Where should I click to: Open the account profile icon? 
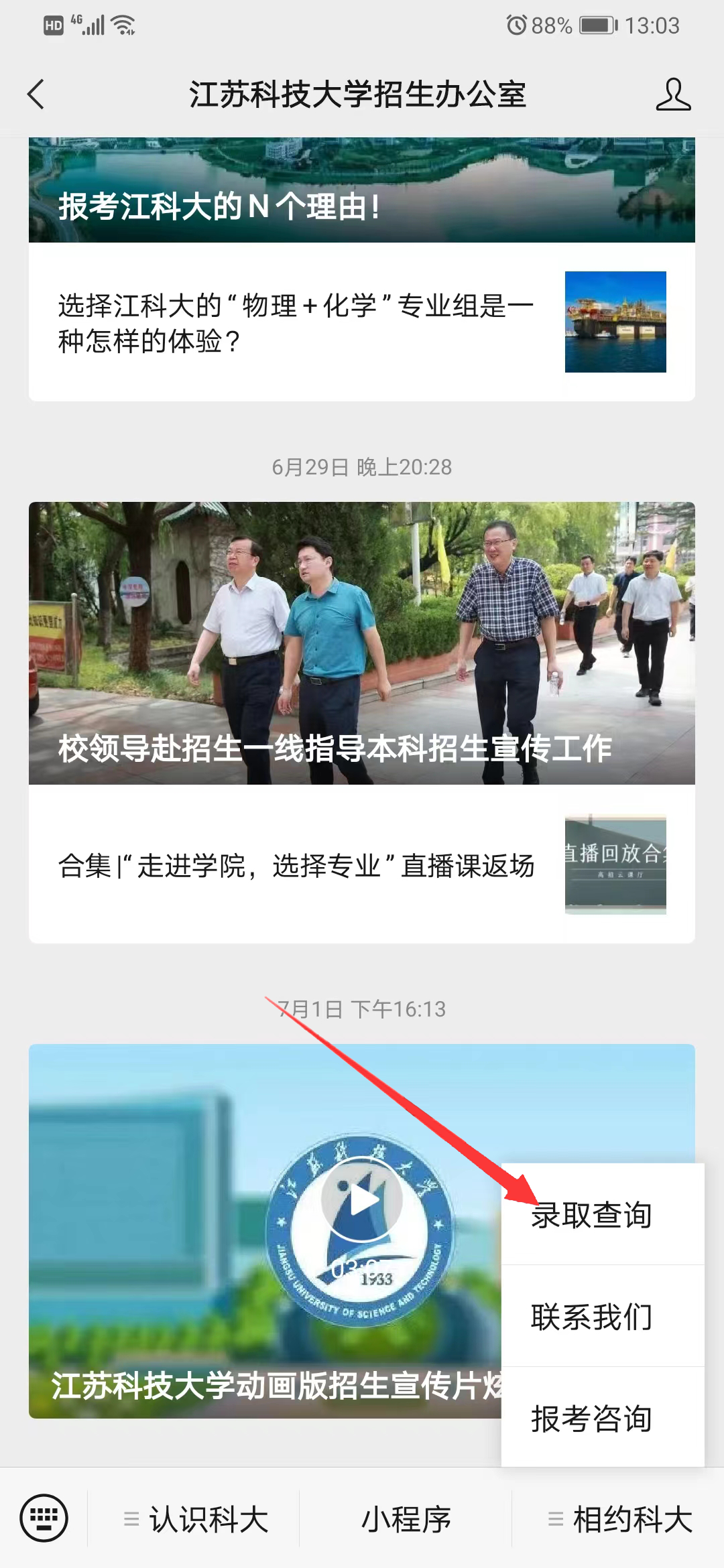tap(672, 94)
